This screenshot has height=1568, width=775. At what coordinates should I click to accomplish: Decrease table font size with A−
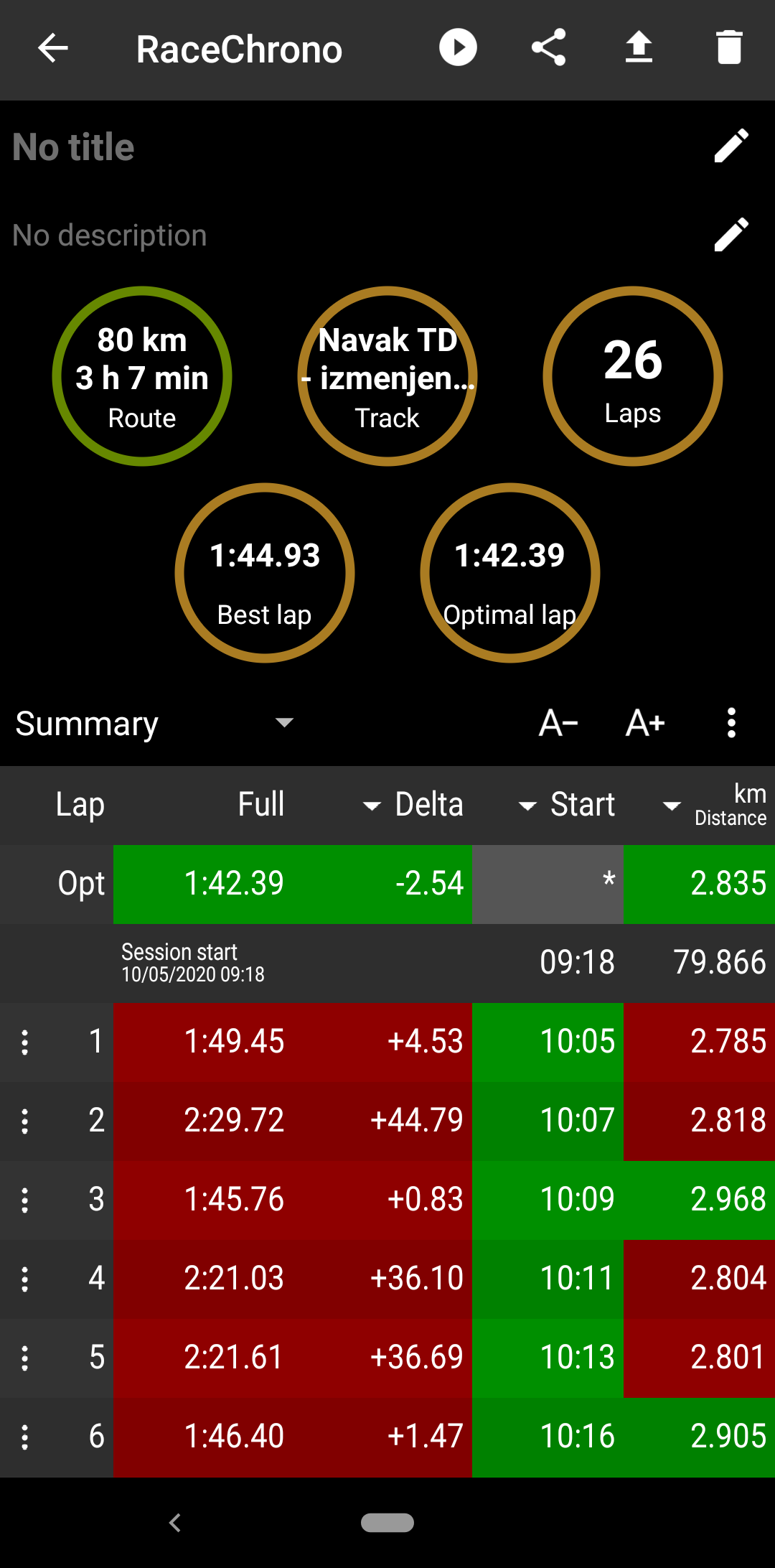(x=558, y=723)
